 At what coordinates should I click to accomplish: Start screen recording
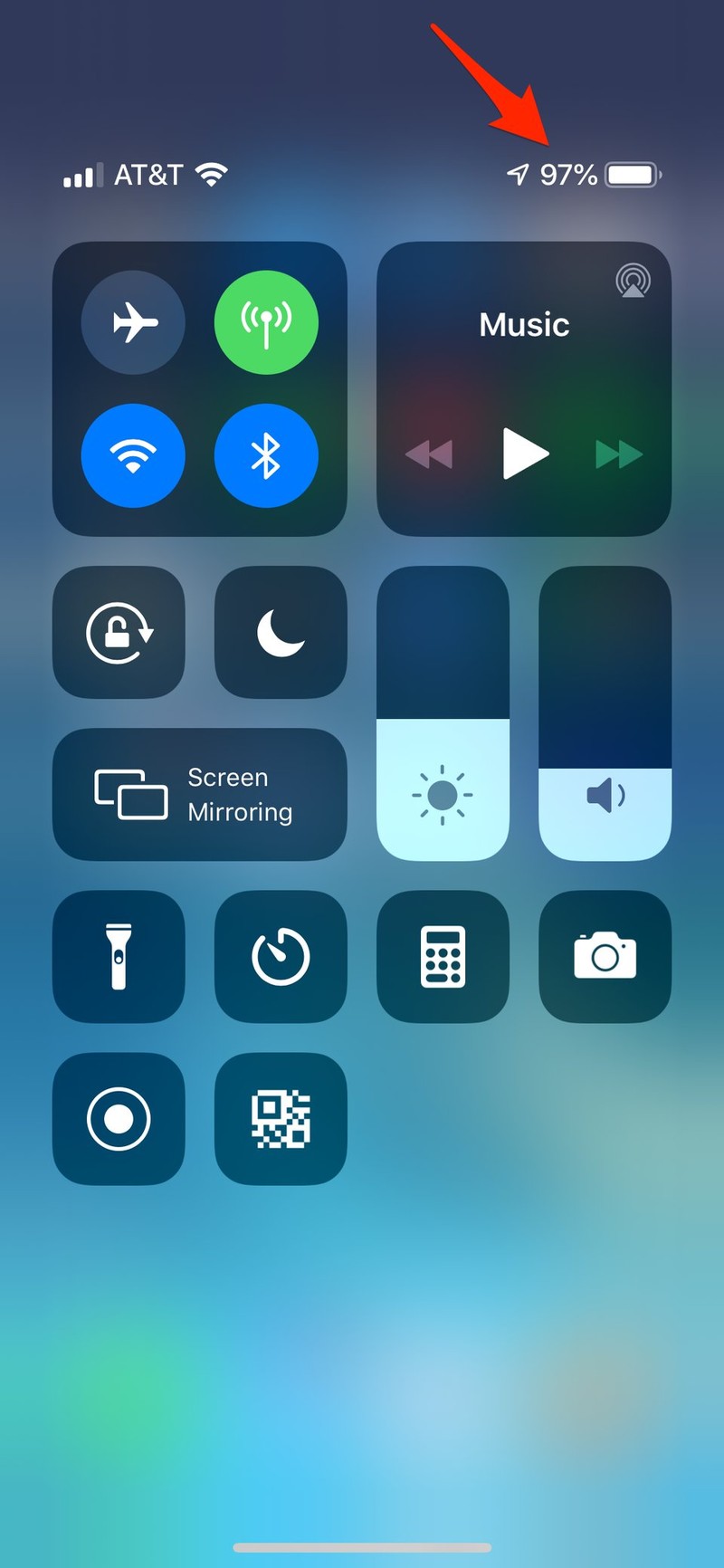point(119,1118)
